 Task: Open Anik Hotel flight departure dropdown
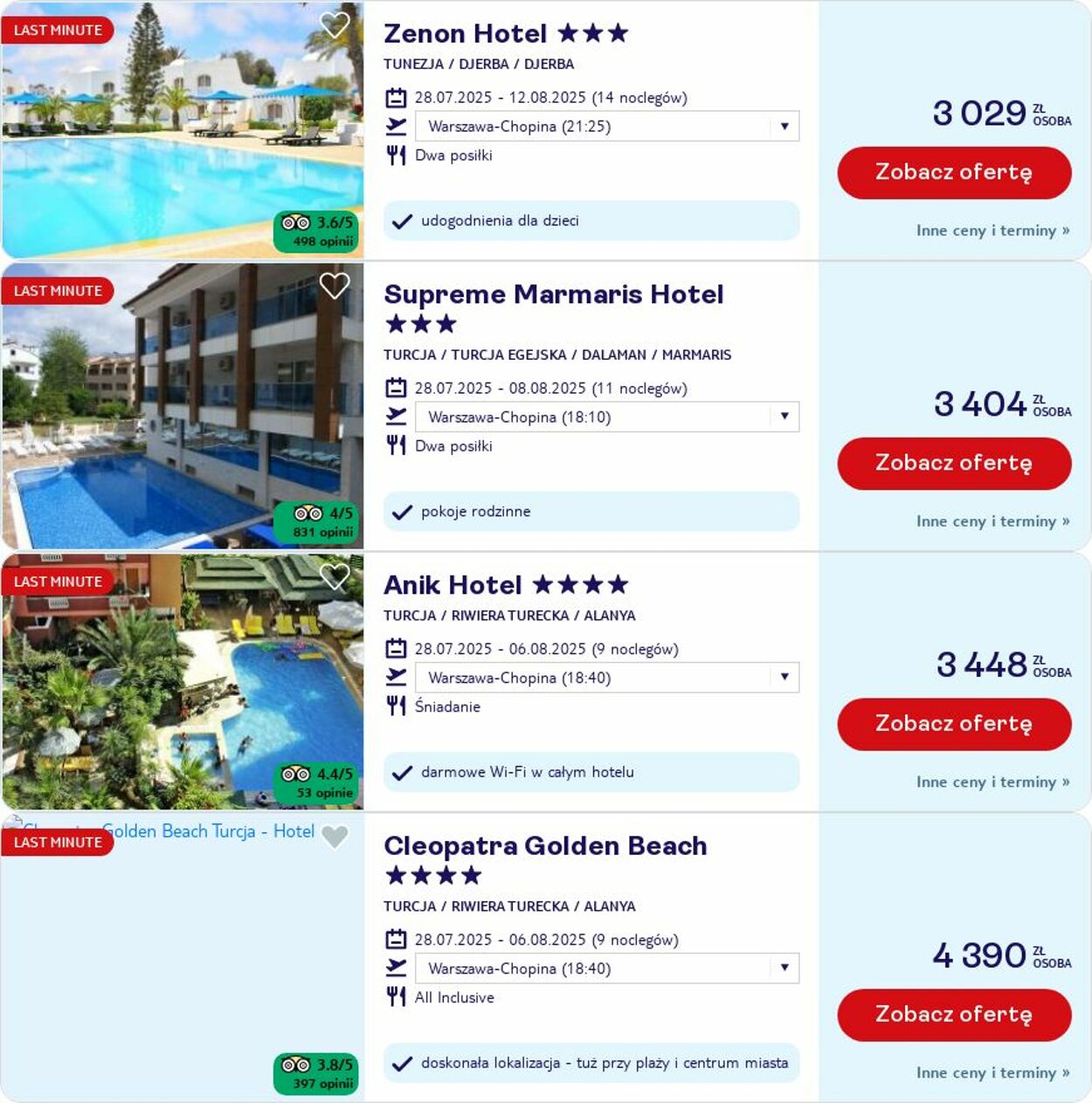point(606,679)
